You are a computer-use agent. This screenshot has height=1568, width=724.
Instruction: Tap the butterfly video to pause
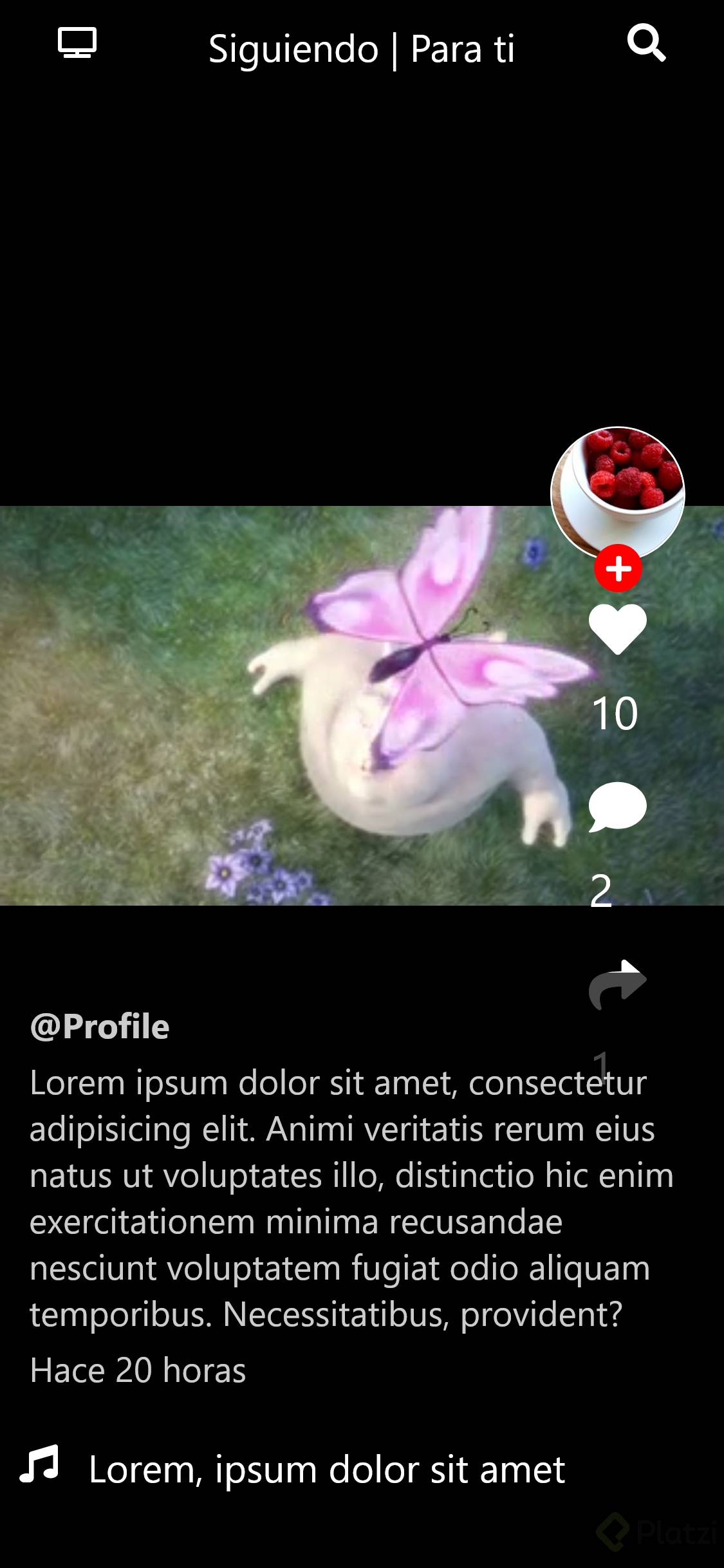(290, 705)
